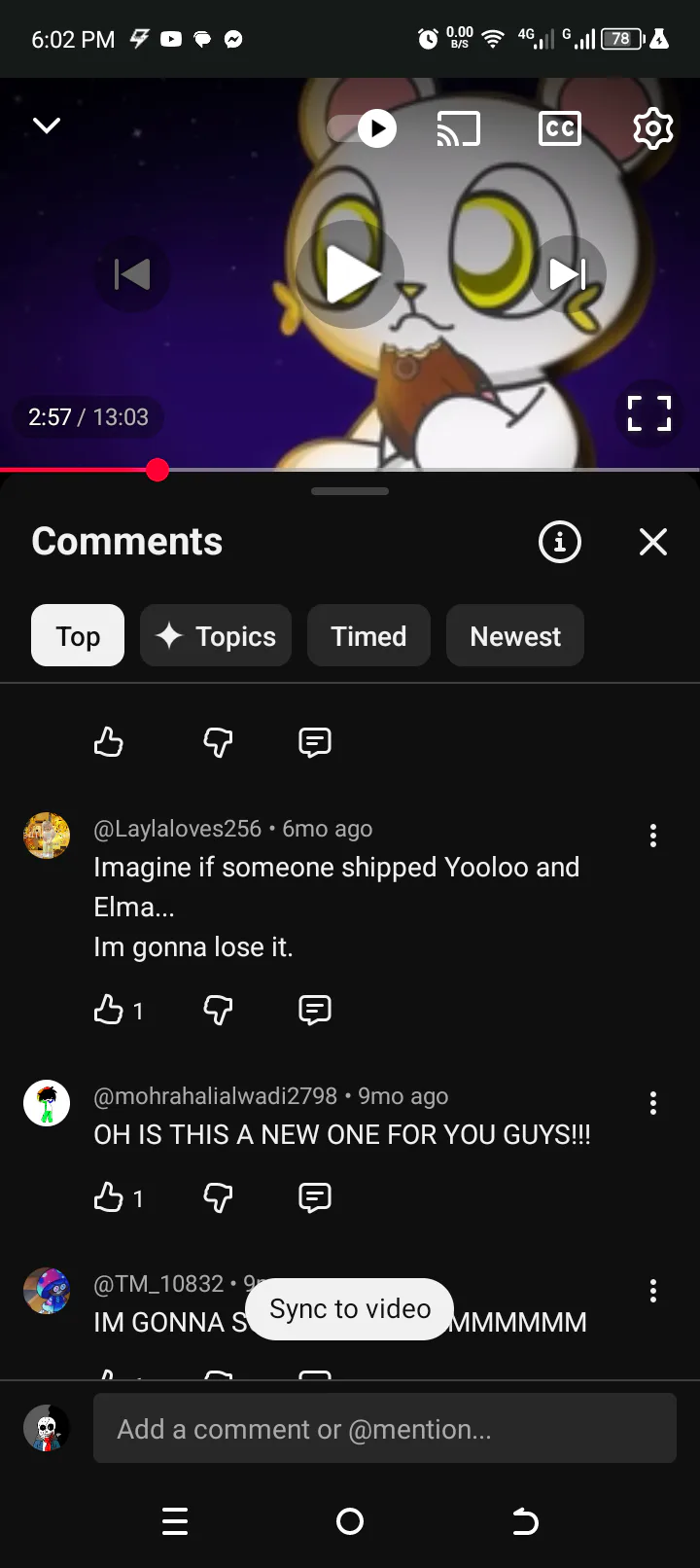The width and height of the screenshot is (700, 1568).
Task: Open comments info icon
Action: tap(560, 542)
